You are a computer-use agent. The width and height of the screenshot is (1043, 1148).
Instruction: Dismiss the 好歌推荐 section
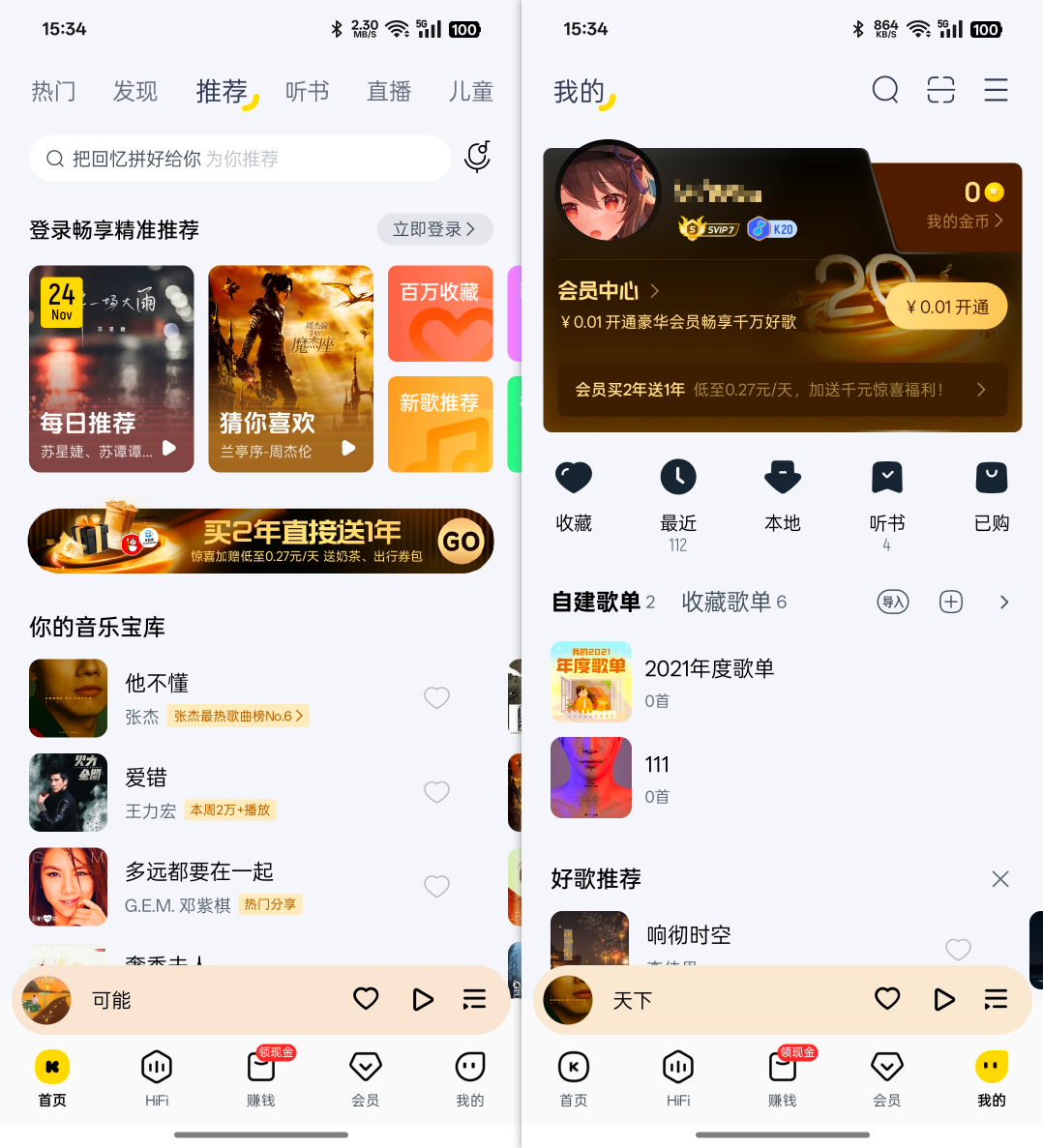(1000, 878)
